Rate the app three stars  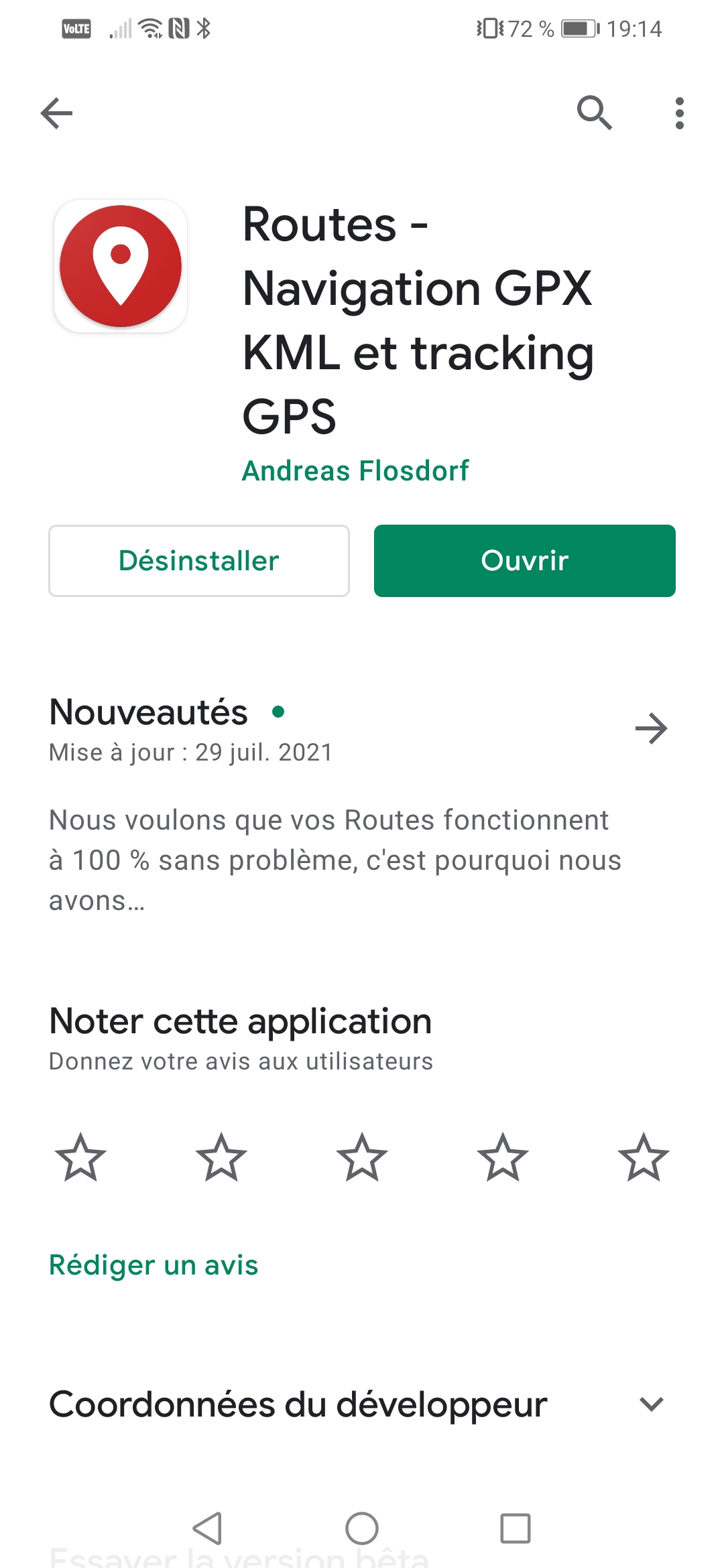tap(362, 1157)
